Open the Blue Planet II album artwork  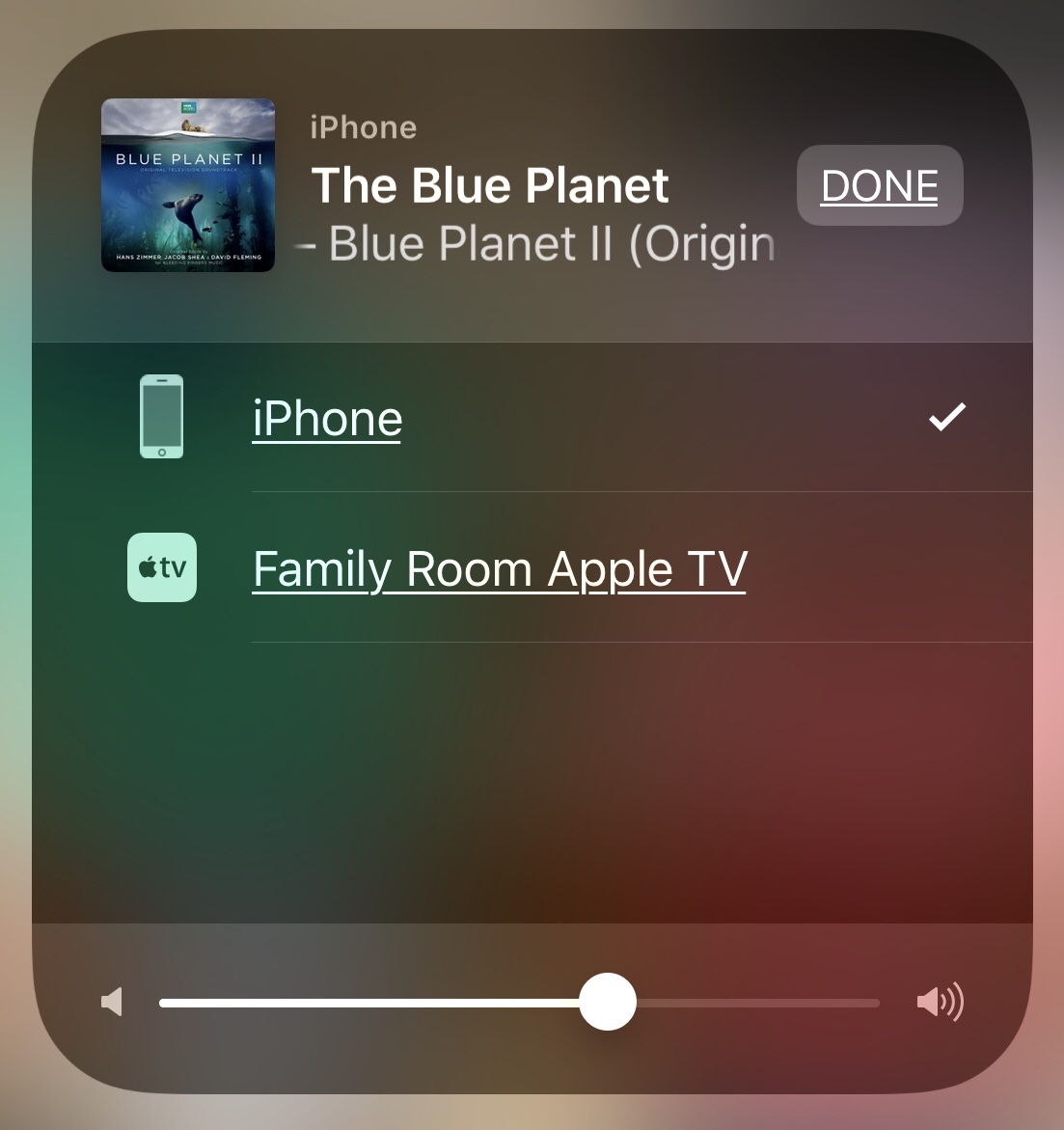pyautogui.click(x=188, y=185)
